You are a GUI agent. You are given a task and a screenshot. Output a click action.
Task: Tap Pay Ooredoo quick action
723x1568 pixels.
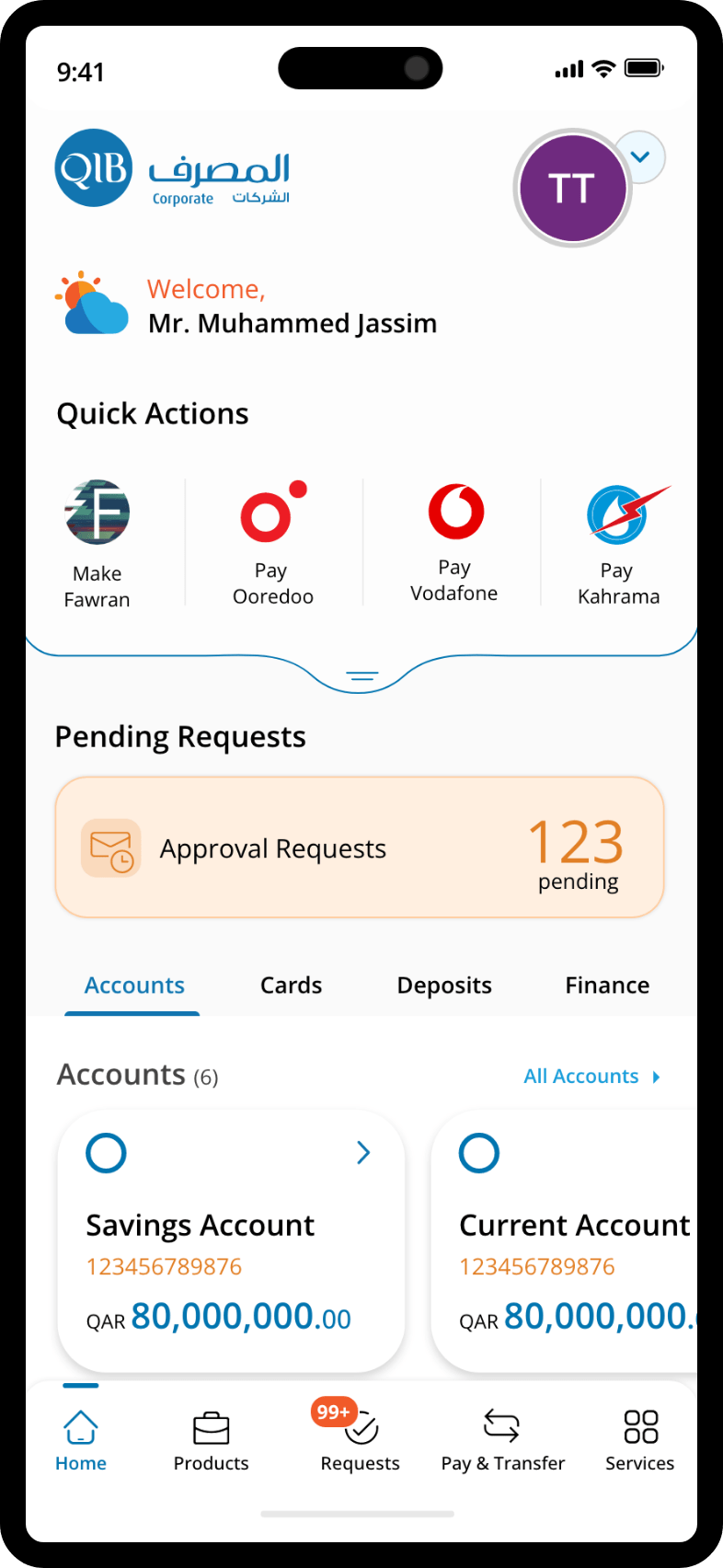point(273,543)
